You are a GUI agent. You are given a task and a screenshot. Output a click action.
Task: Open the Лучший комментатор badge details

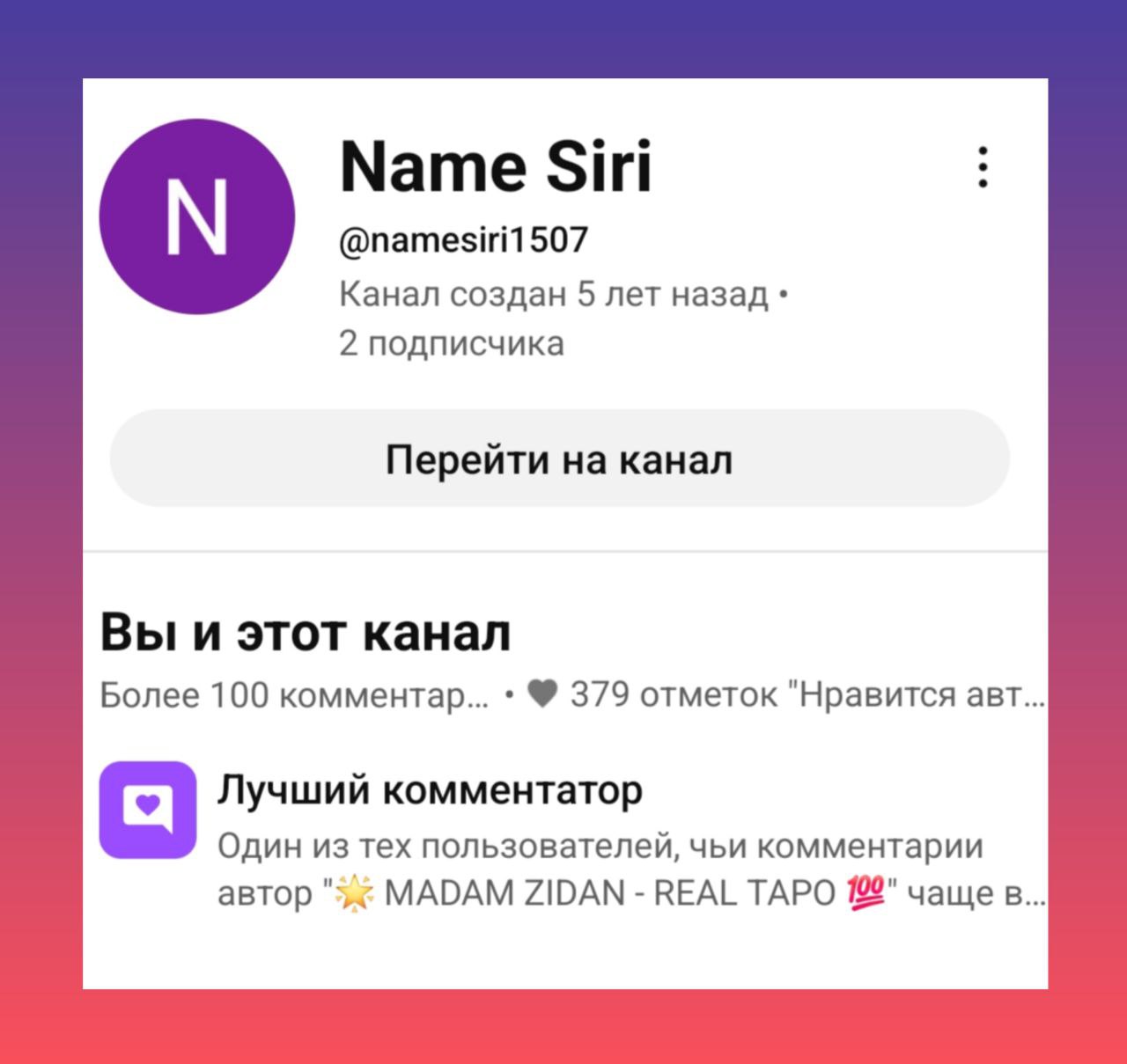(x=430, y=791)
